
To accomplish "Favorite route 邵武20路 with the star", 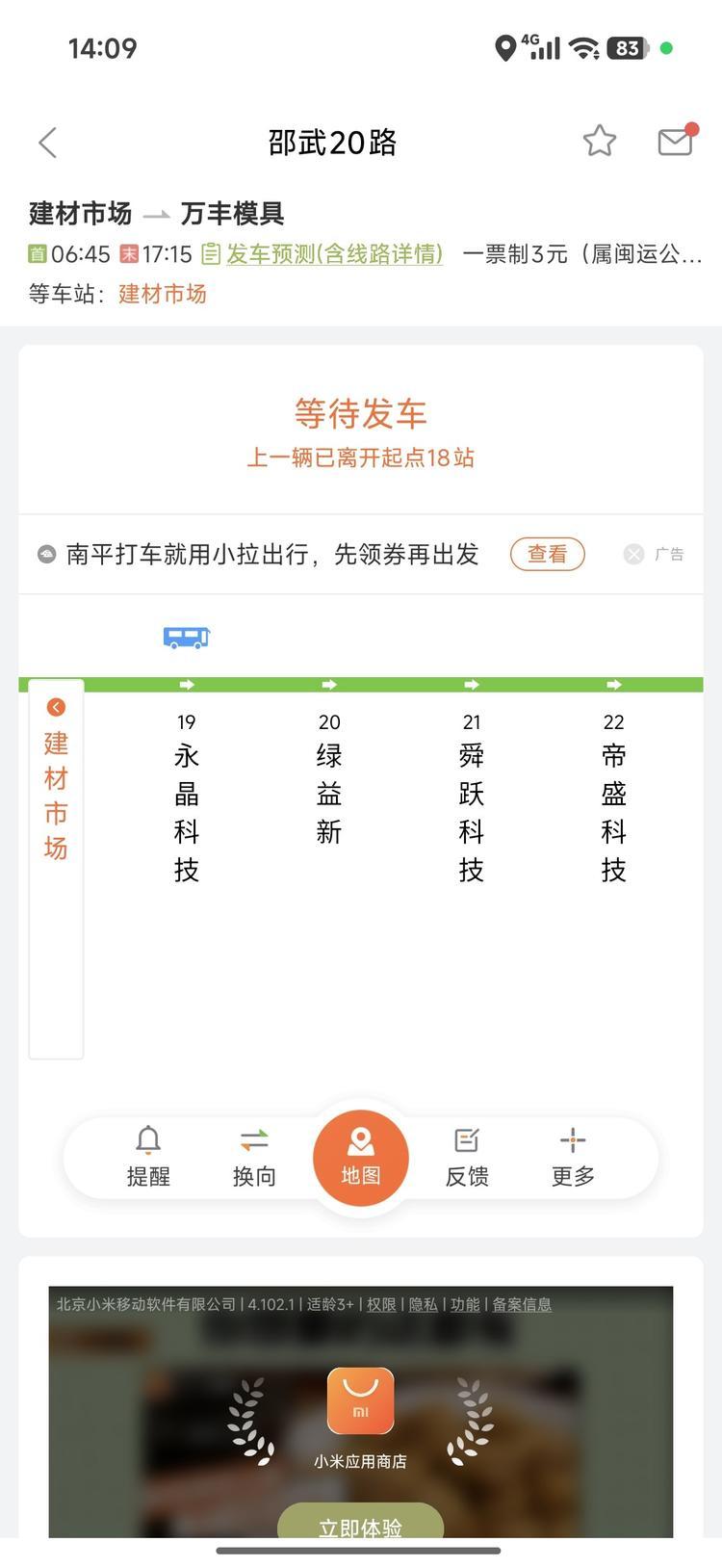I will coord(599,142).
